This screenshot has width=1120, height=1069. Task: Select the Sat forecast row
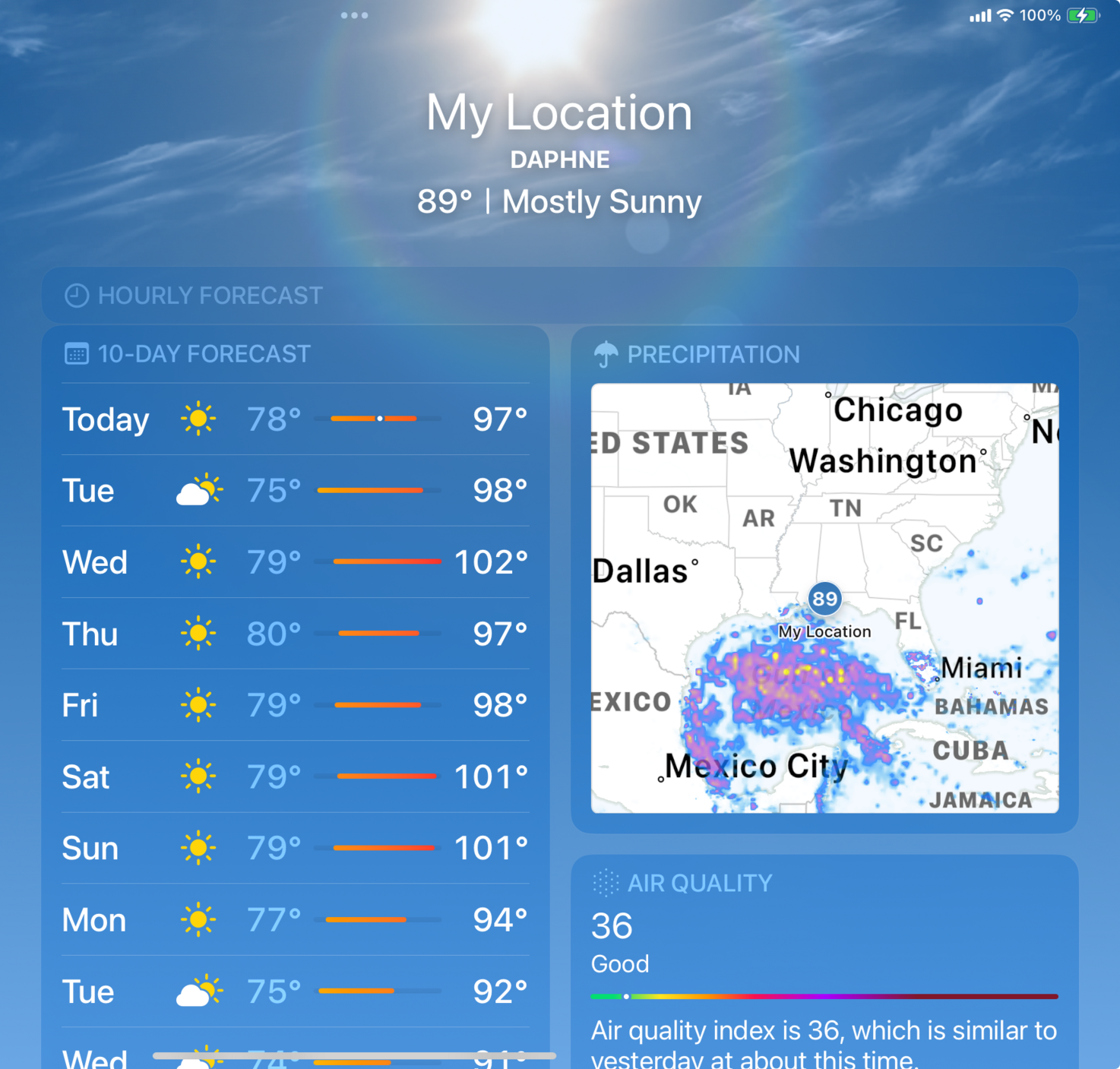point(295,776)
